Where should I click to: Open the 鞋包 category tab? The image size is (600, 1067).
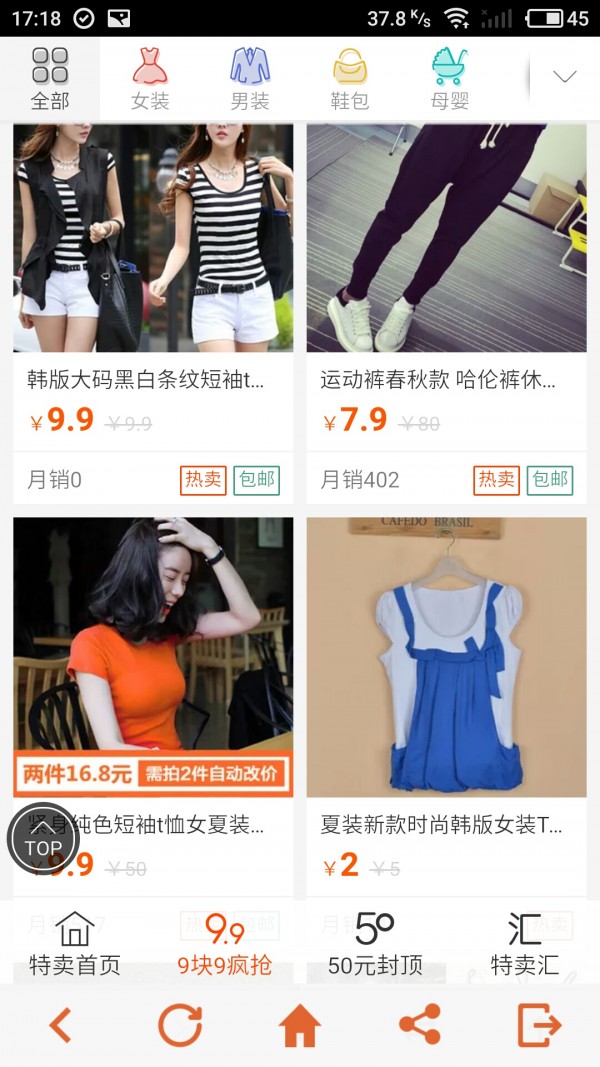click(x=350, y=78)
